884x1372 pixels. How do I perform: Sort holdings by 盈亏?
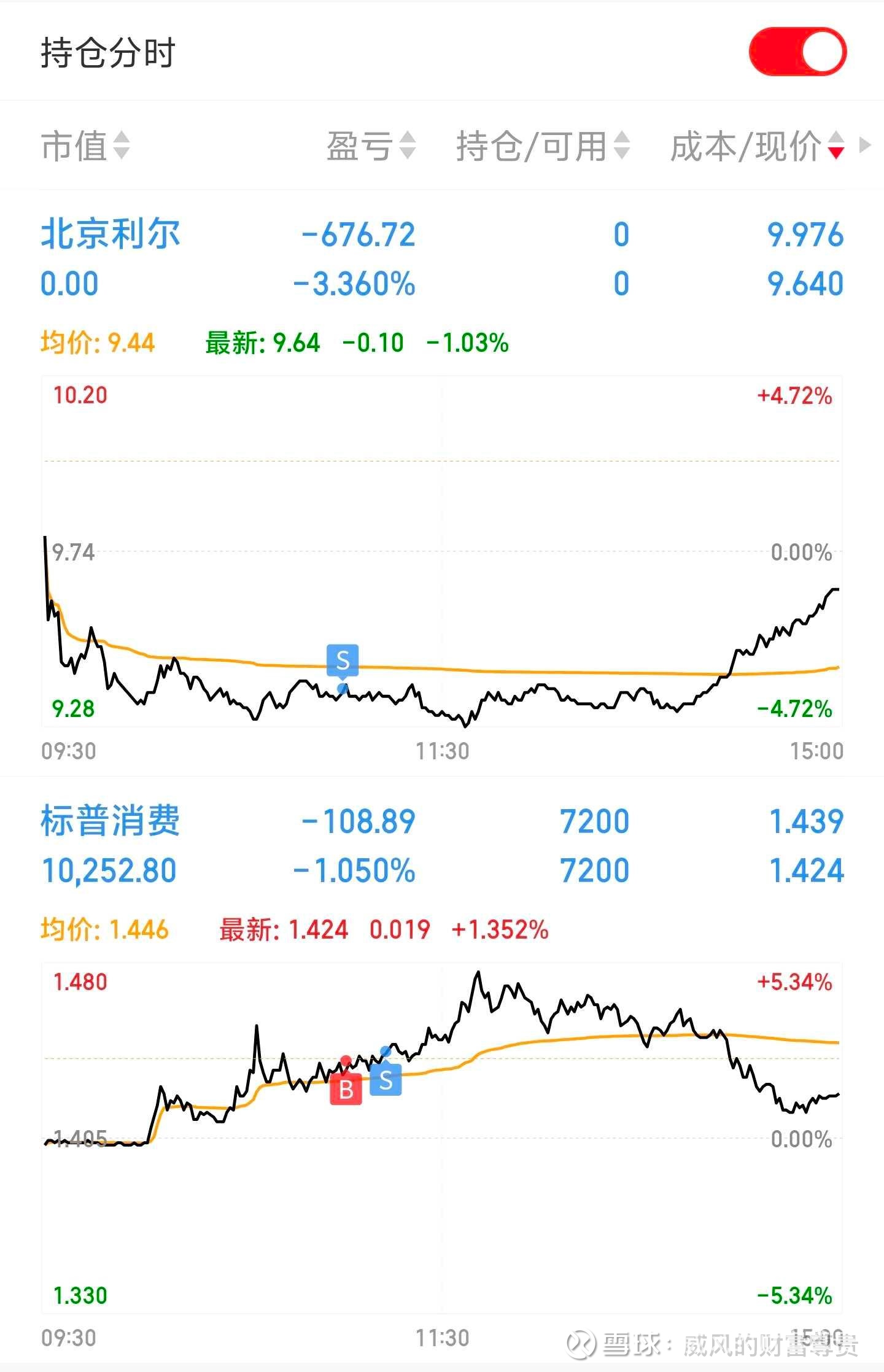click(x=370, y=146)
